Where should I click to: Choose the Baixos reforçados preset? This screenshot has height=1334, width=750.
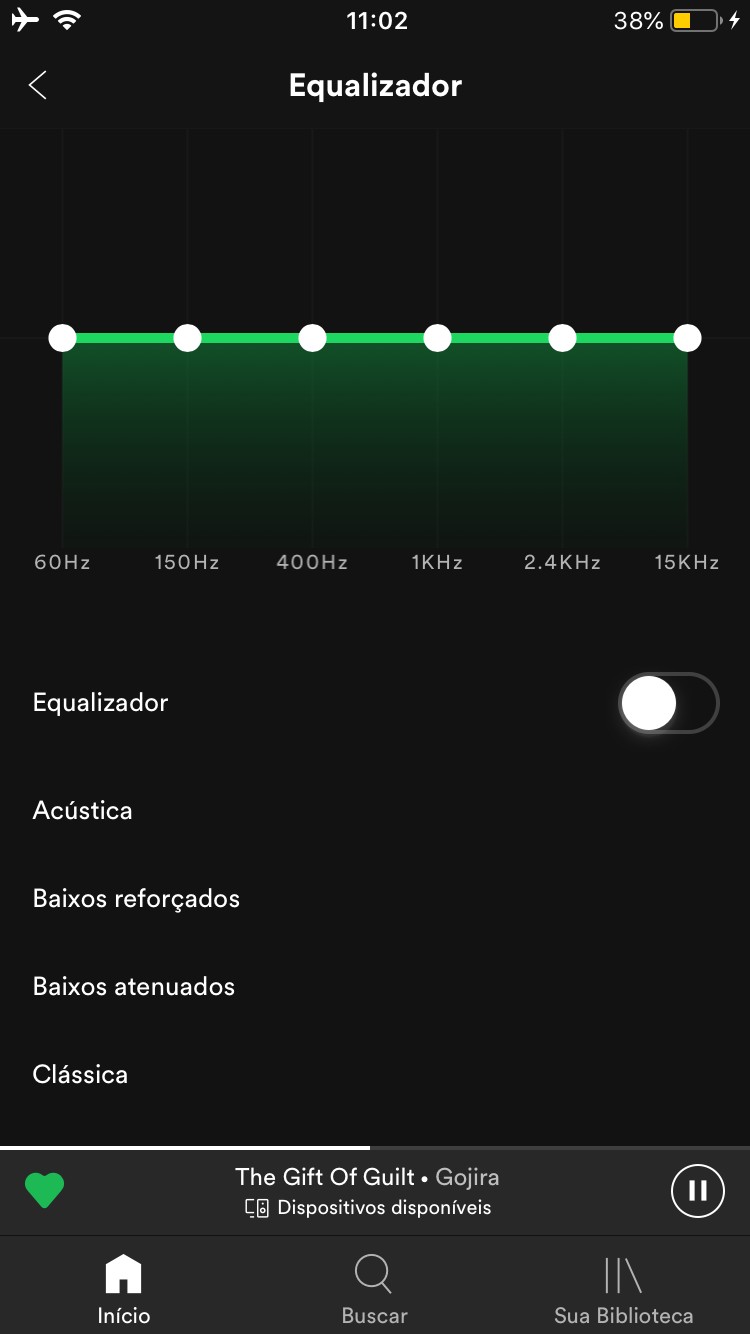pos(136,898)
